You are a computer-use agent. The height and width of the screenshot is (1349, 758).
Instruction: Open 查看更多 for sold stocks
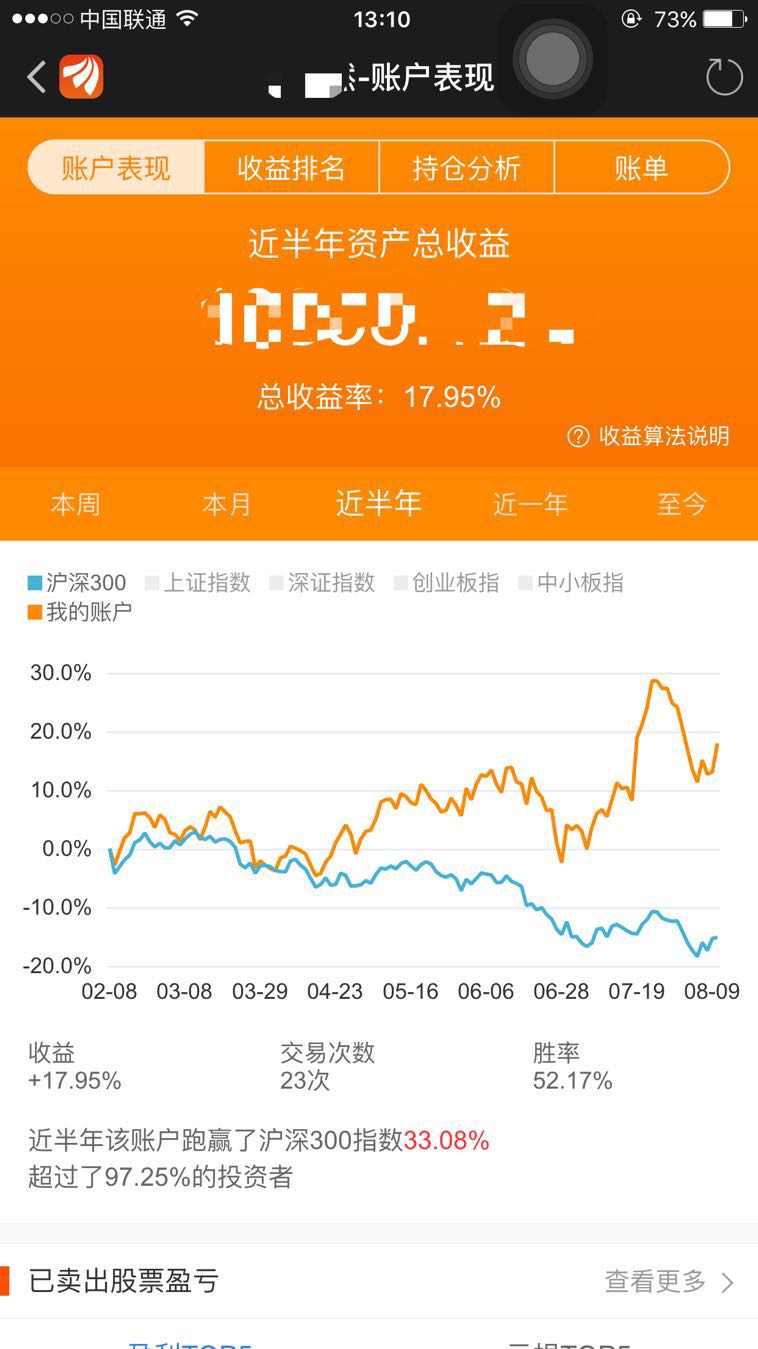pos(668,1281)
